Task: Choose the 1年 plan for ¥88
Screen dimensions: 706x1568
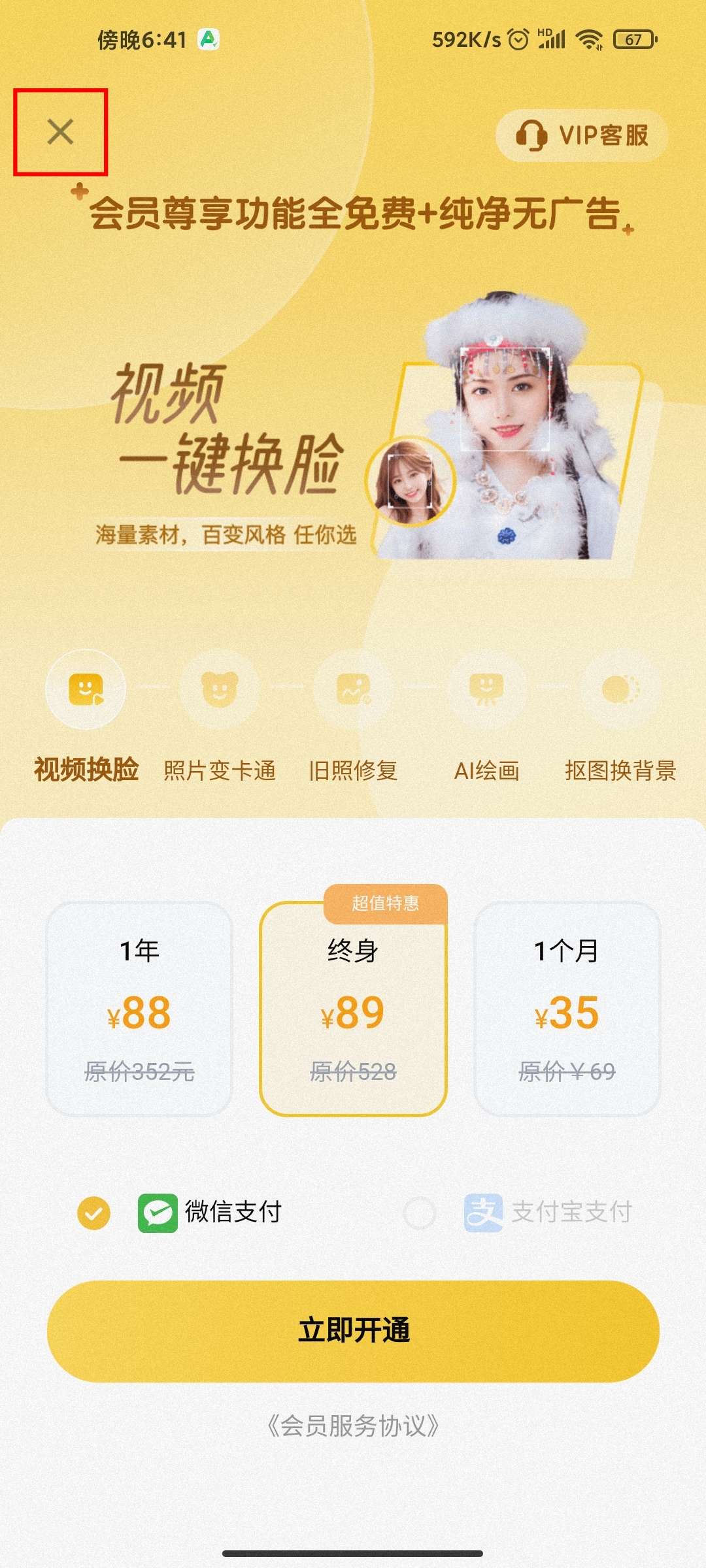Action: point(139,1008)
